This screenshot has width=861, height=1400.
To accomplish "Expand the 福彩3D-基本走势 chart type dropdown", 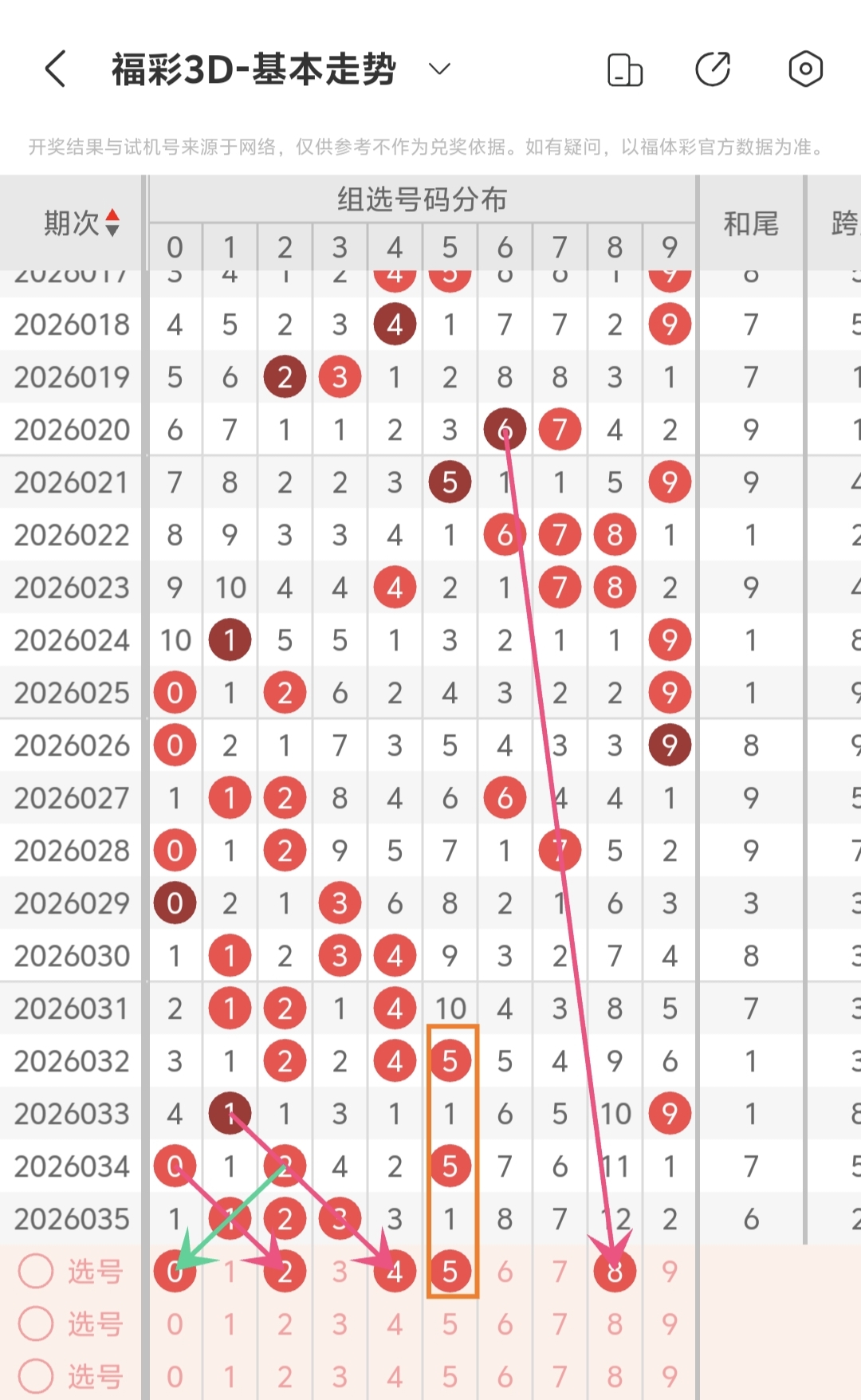I will click(439, 69).
